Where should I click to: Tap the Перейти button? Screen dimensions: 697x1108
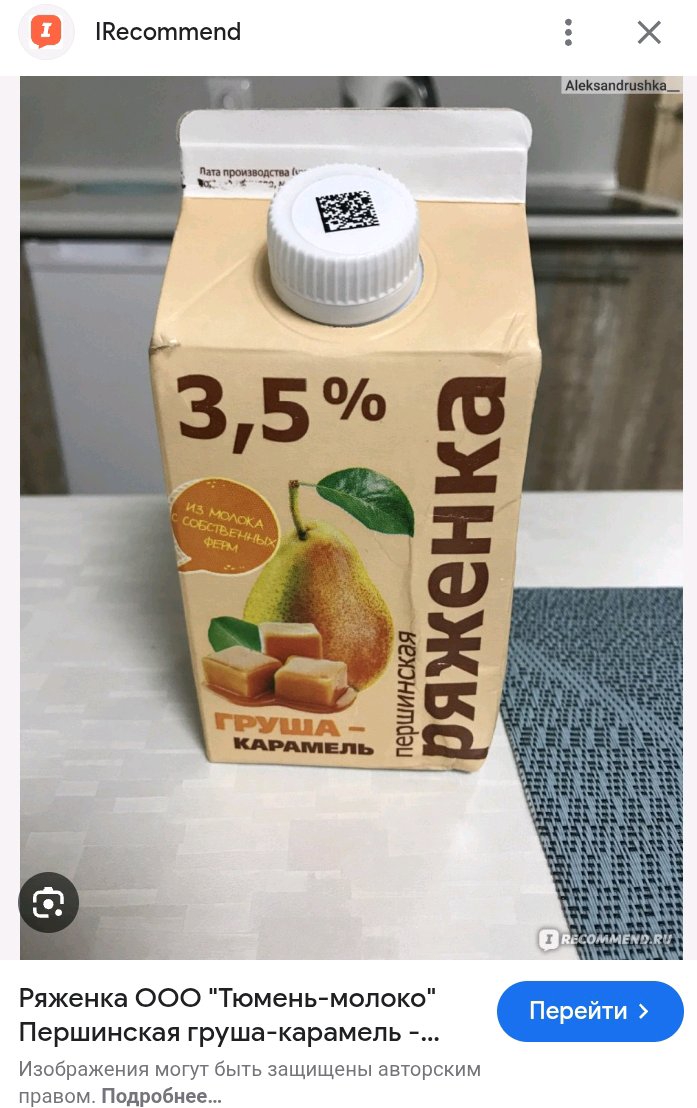click(590, 1011)
